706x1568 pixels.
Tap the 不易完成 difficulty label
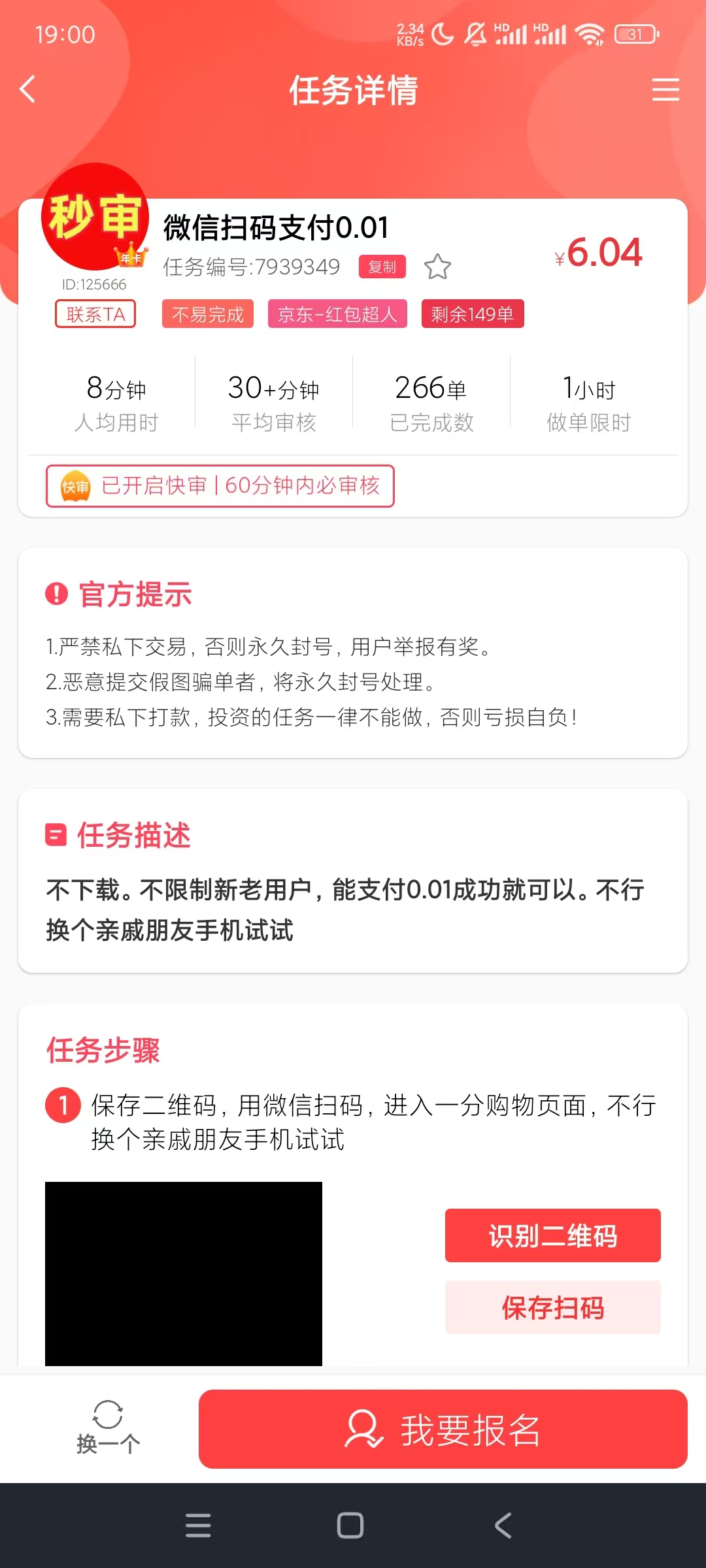tap(207, 314)
